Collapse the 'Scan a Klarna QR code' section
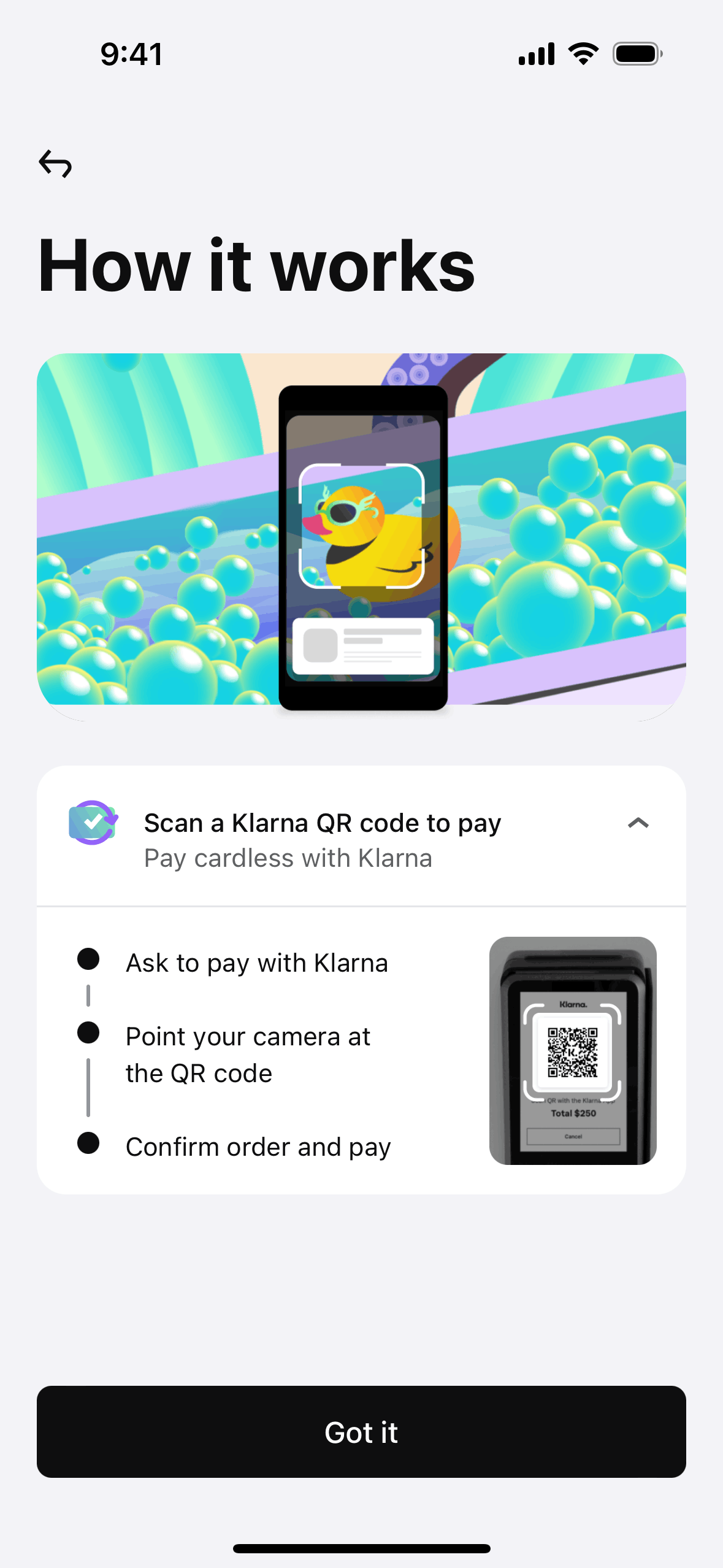Screen dimensions: 723x1568 tap(638, 823)
